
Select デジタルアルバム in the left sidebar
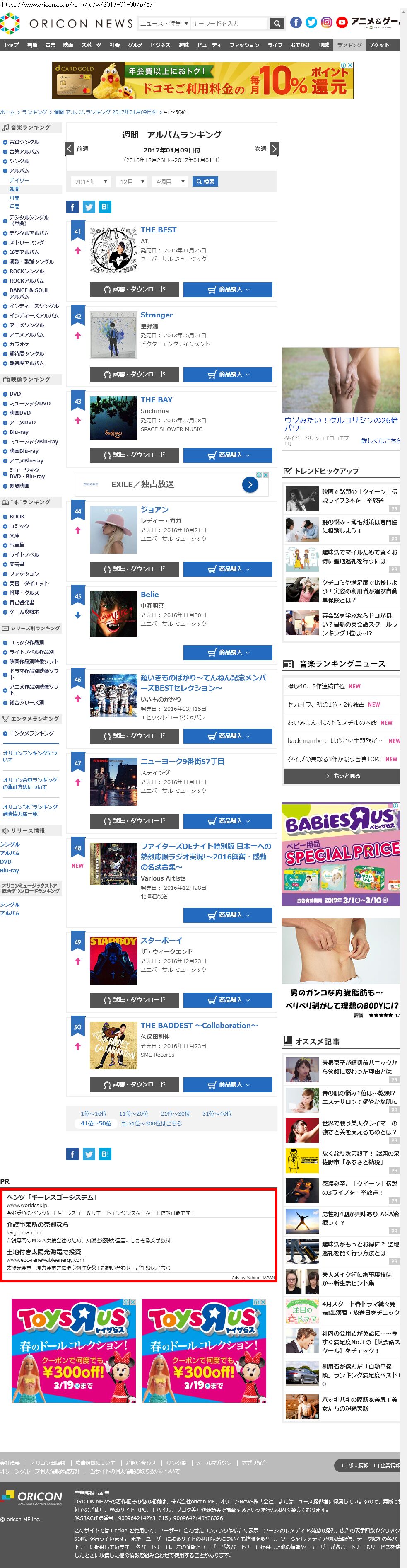tap(29, 233)
